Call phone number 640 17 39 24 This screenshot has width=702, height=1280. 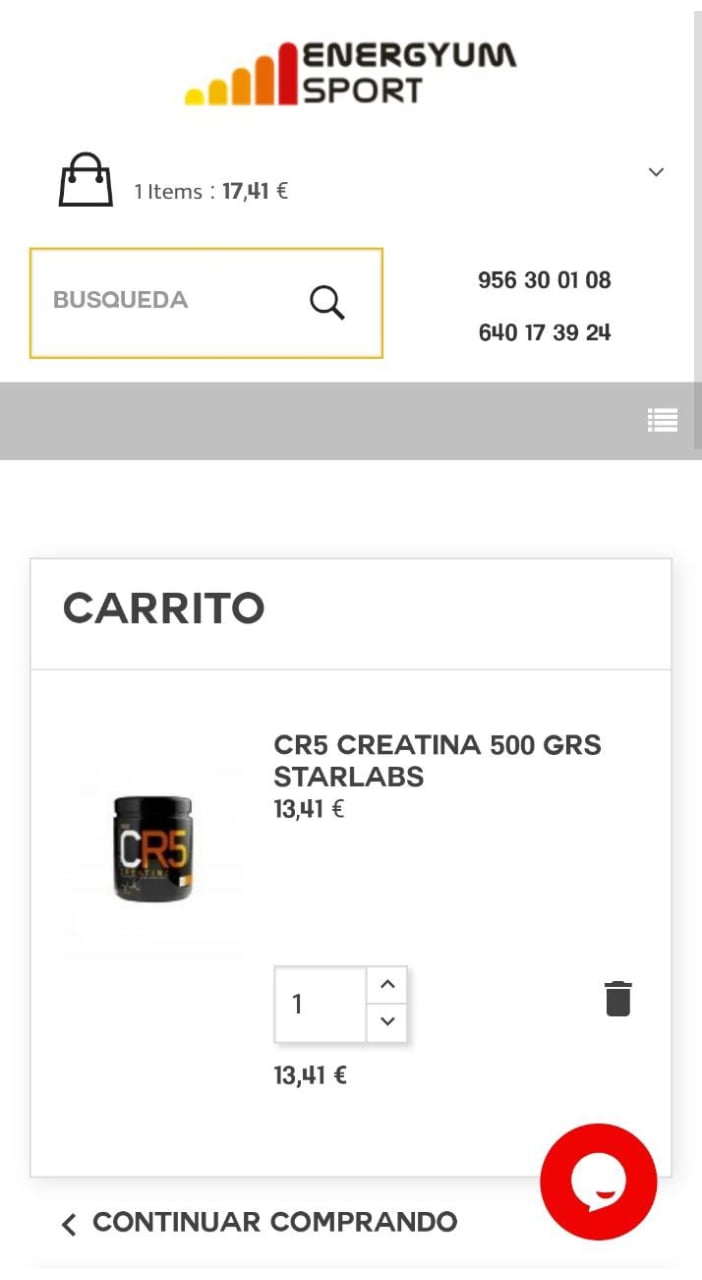[544, 332]
